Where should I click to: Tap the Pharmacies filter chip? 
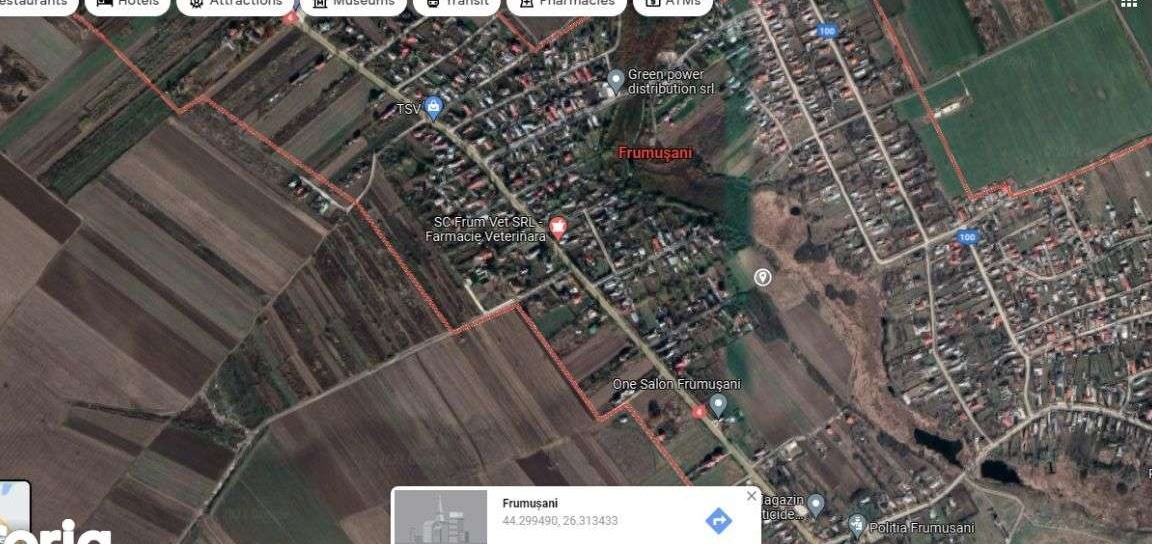coord(566,3)
